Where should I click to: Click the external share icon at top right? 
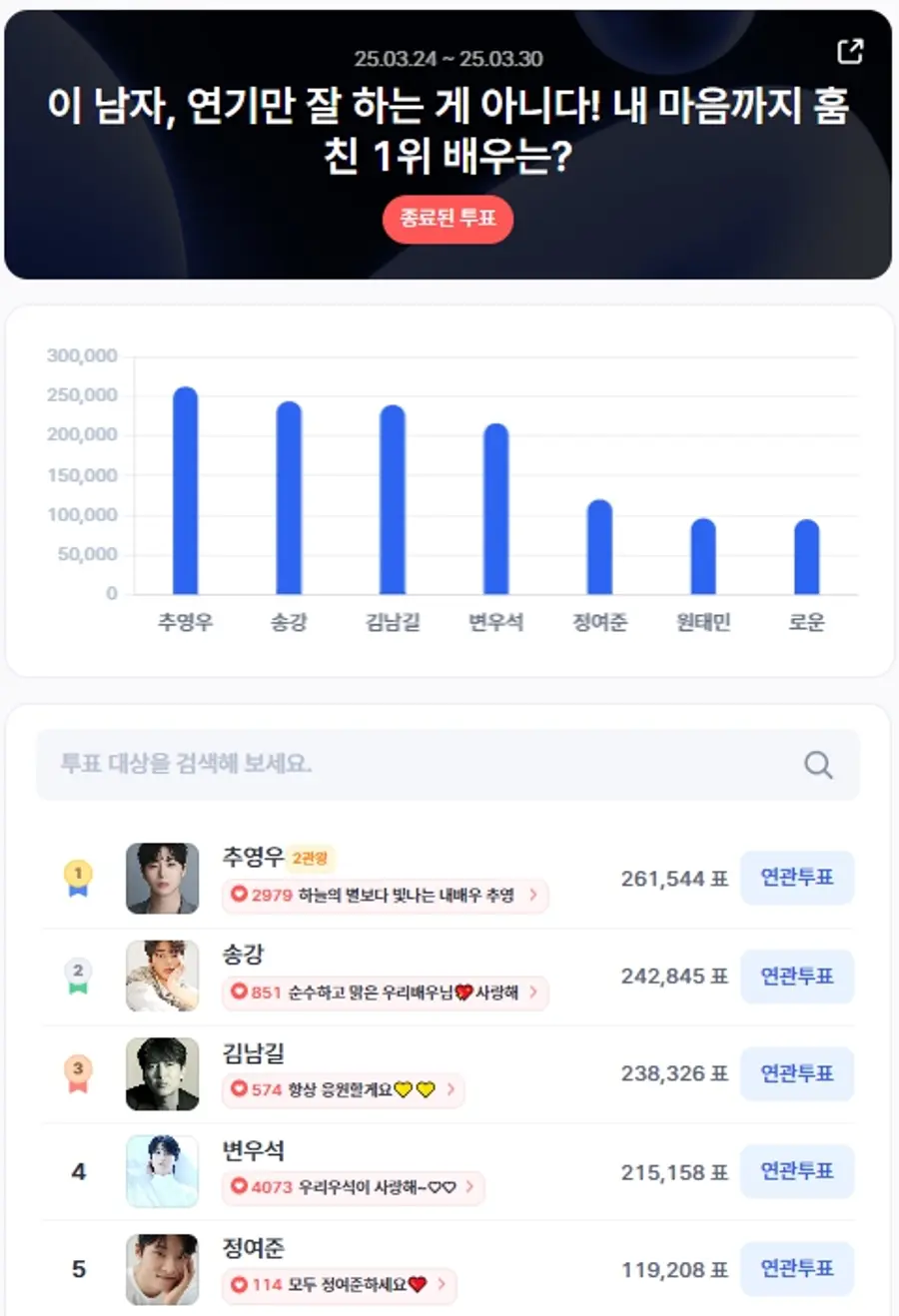click(850, 52)
